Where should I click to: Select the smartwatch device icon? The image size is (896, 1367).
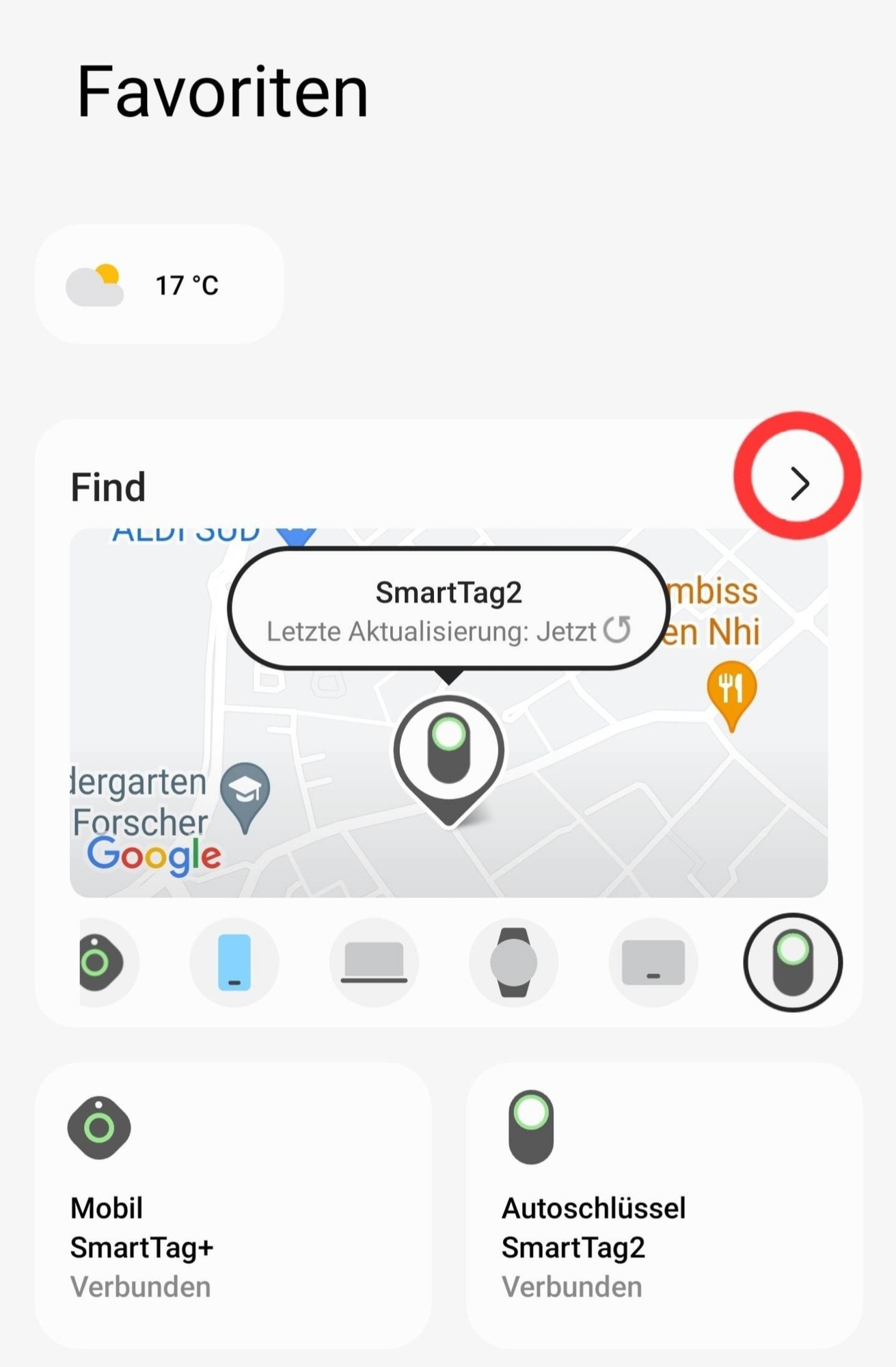pos(513,962)
